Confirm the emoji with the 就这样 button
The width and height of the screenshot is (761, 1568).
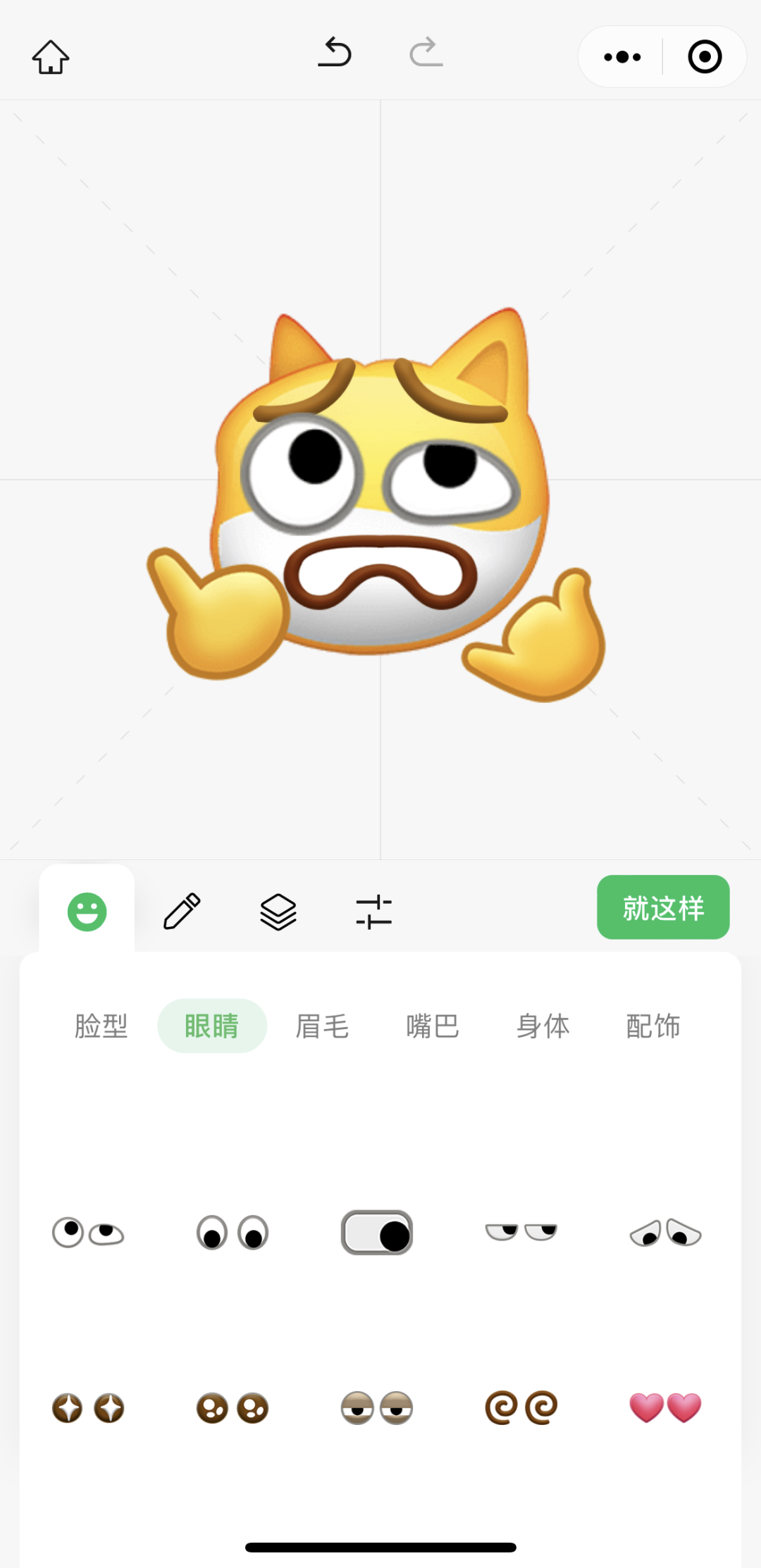662,908
